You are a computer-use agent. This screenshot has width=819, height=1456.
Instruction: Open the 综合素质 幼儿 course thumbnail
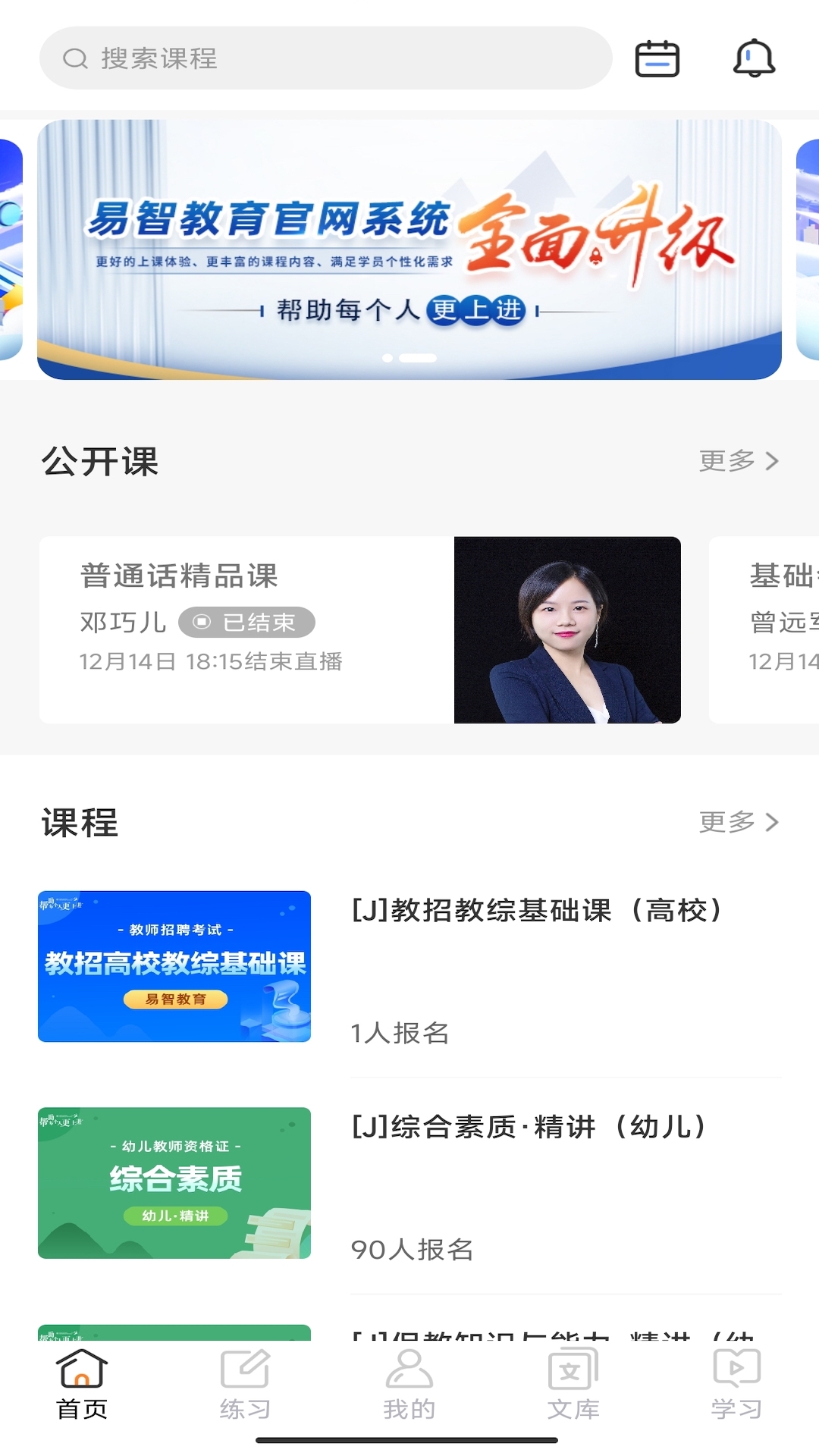(x=174, y=1183)
